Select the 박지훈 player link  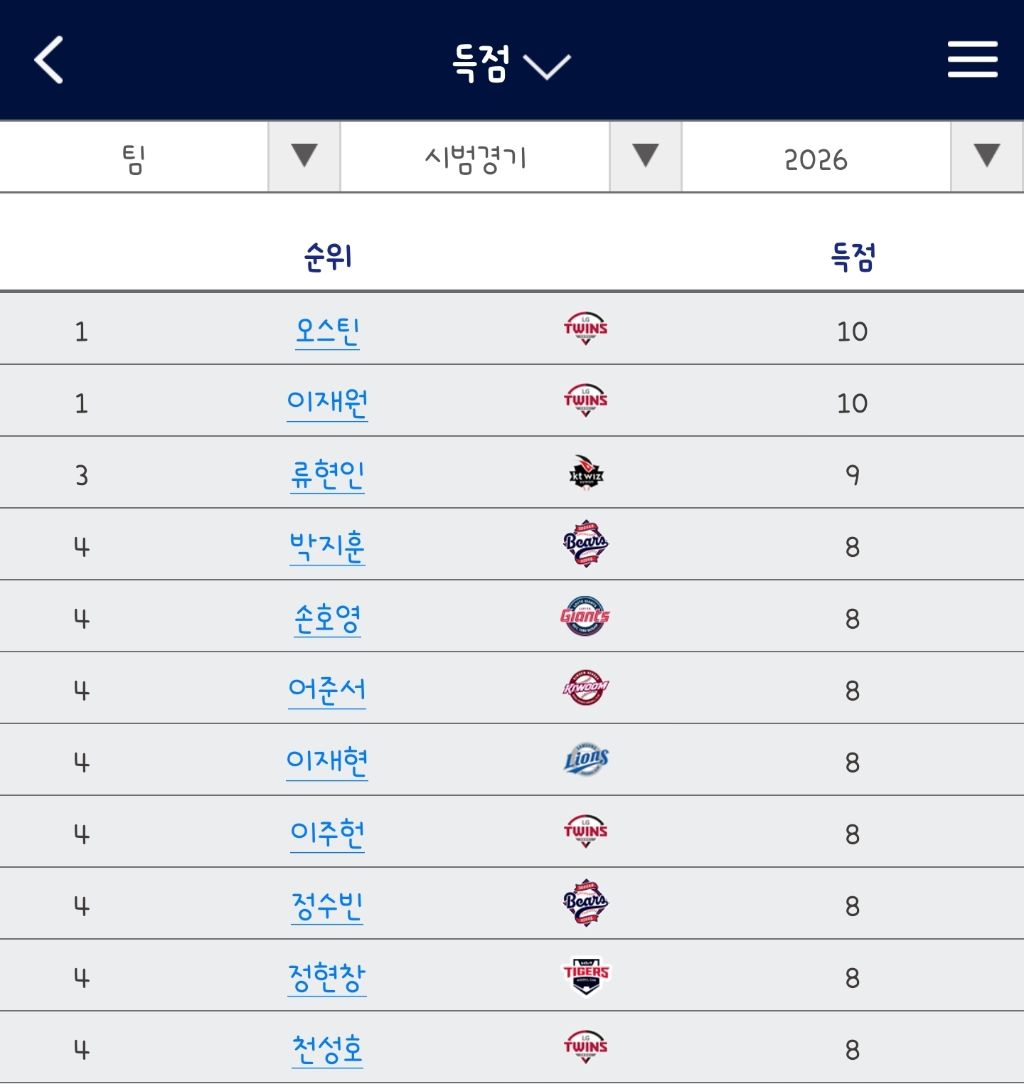[x=327, y=547]
